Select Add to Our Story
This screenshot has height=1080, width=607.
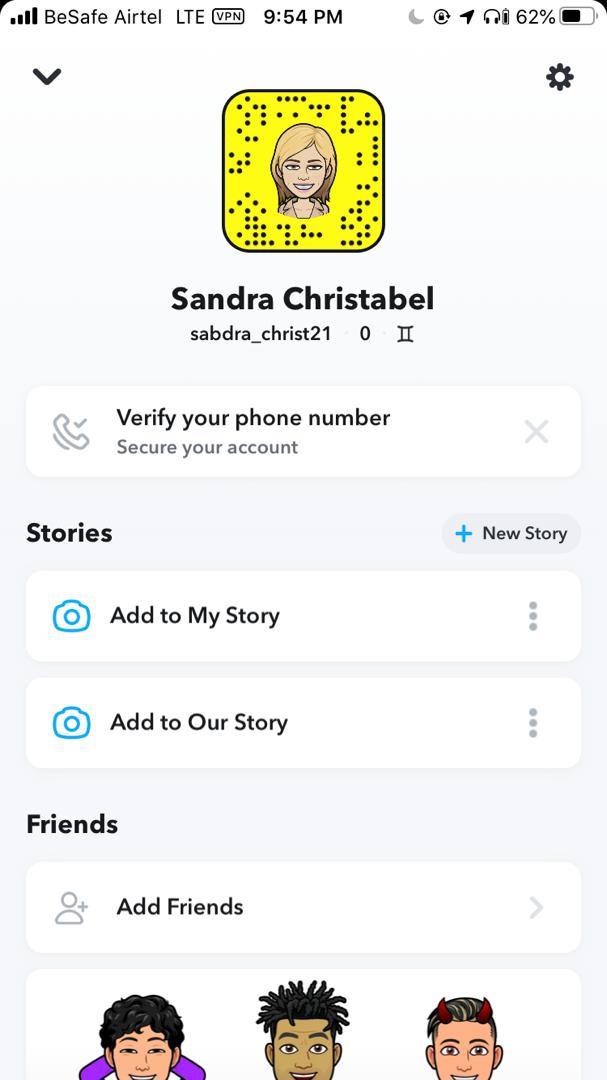[x=303, y=723]
